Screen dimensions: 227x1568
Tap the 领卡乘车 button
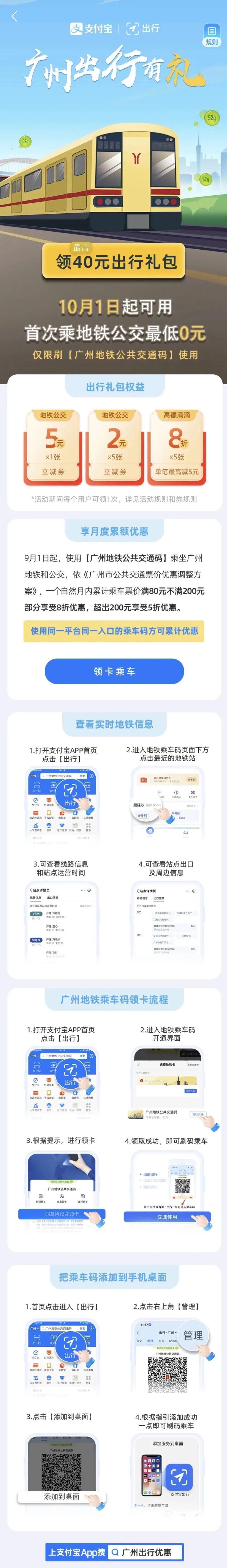pyautogui.click(x=114, y=671)
